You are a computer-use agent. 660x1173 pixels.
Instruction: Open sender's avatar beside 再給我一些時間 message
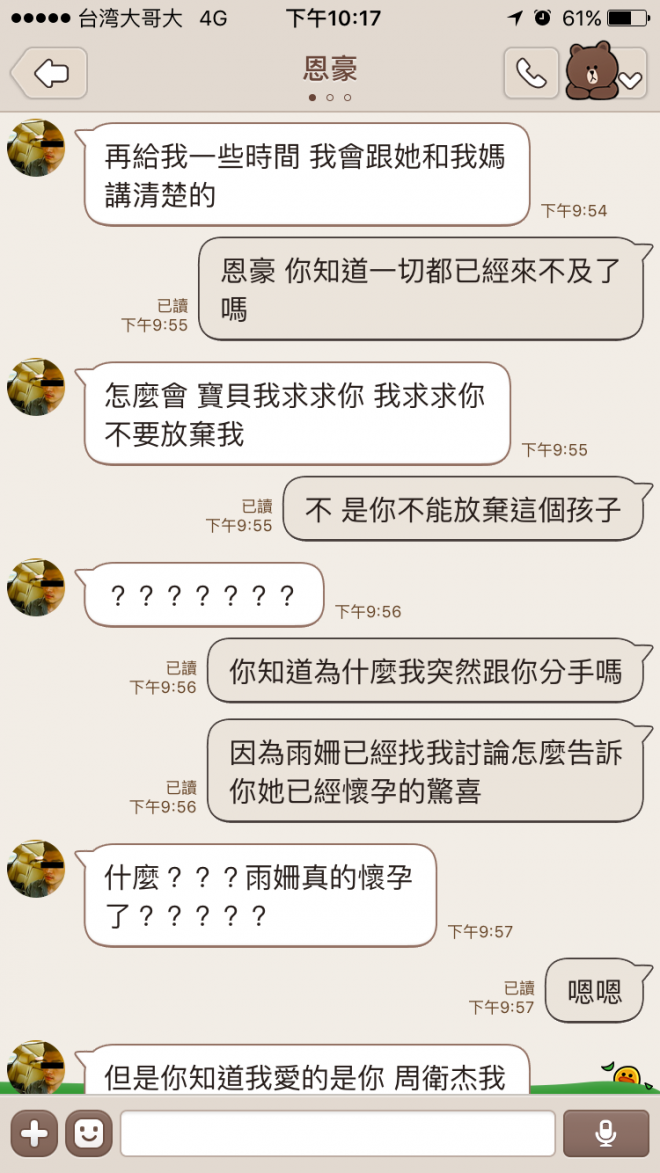click(x=36, y=148)
